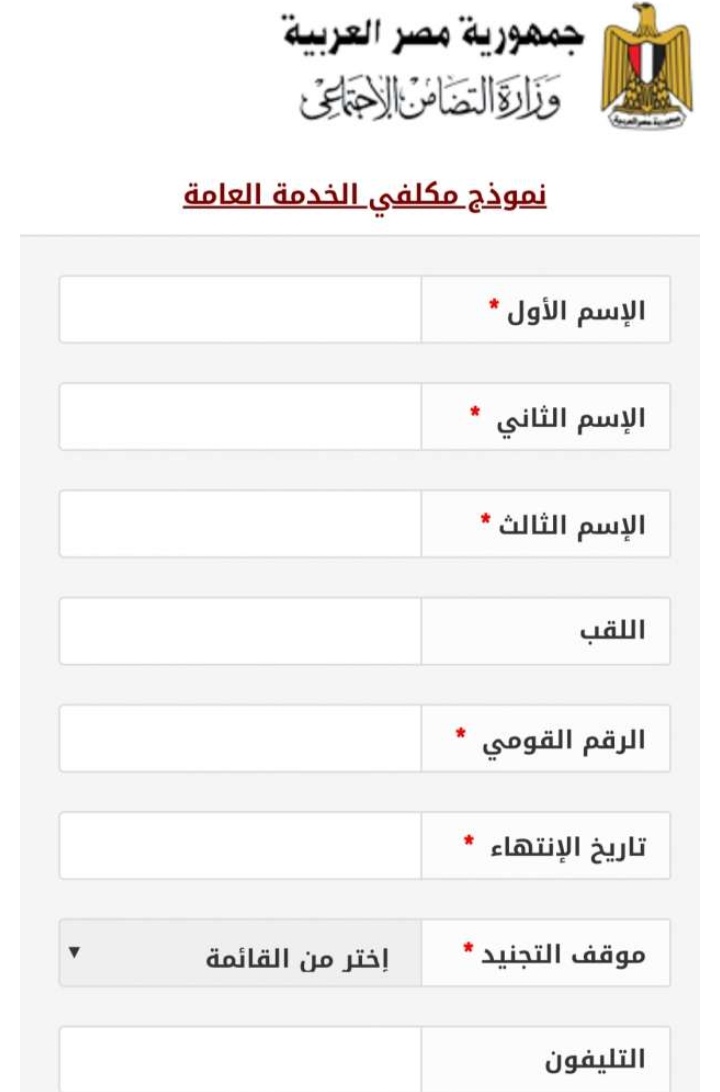Open the موقف التجنيد dropdown list

click(x=240, y=954)
